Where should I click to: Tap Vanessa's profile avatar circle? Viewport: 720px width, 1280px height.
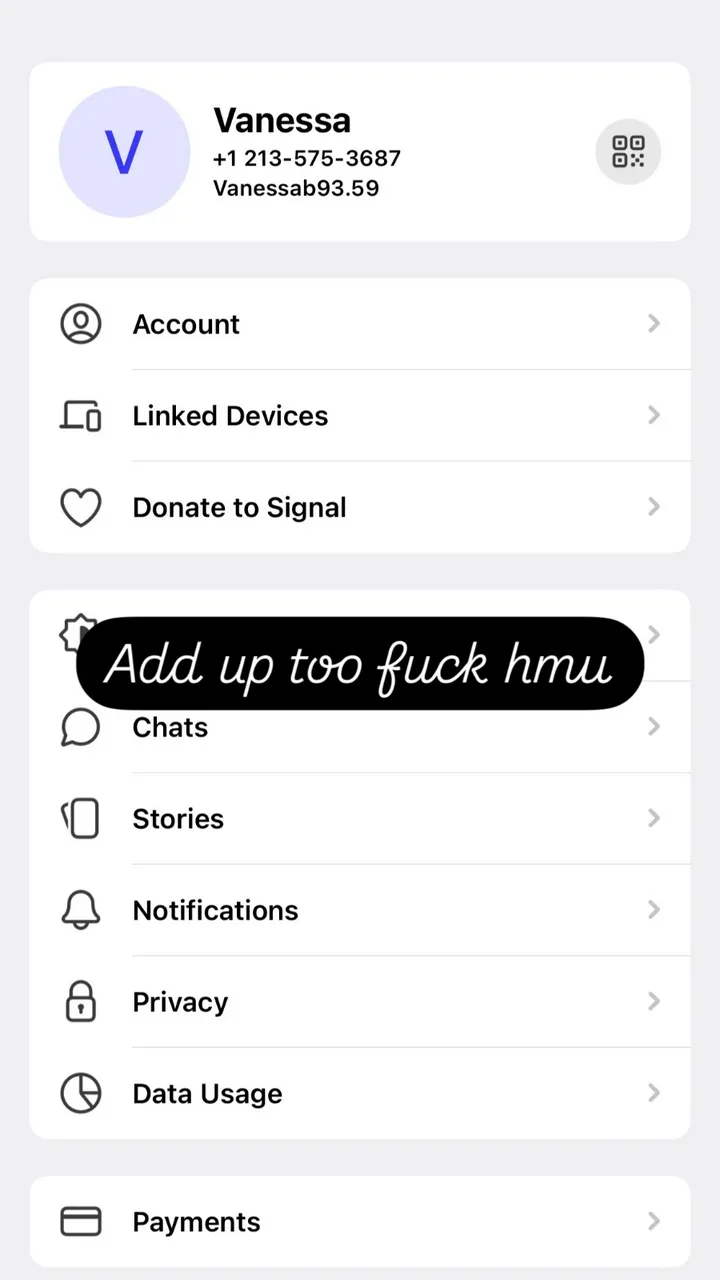(124, 151)
